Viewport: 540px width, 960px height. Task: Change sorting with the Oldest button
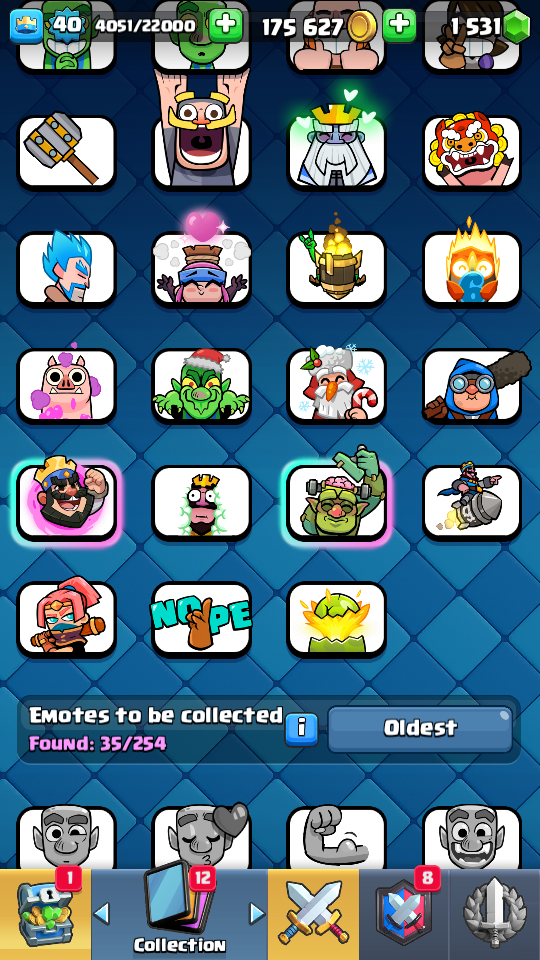point(420,729)
